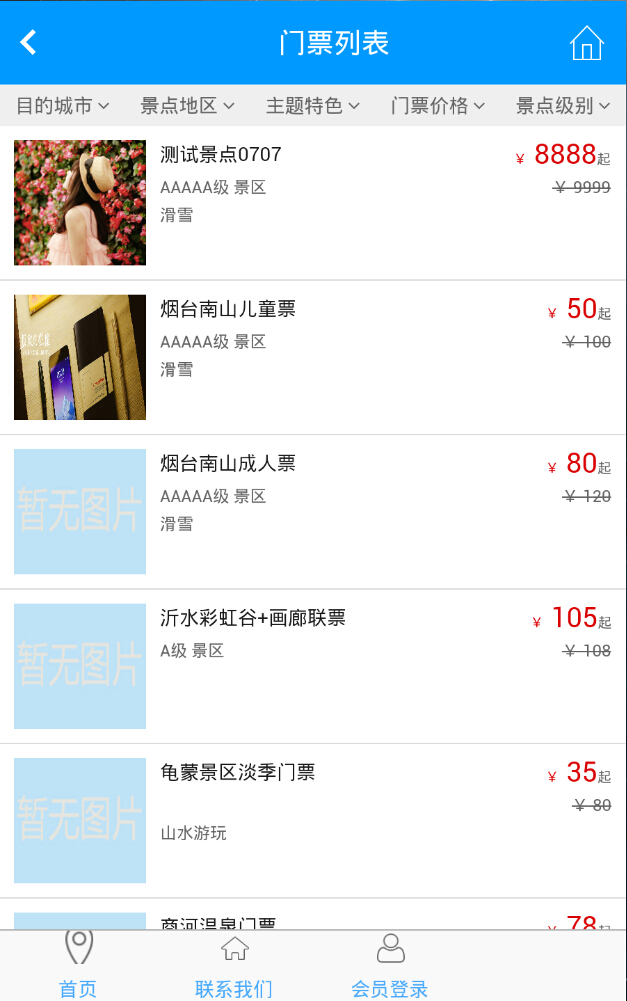Image resolution: width=627 pixels, height=1001 pixels.
Task: Open the home icon in the header
Action: coord(586,43)
